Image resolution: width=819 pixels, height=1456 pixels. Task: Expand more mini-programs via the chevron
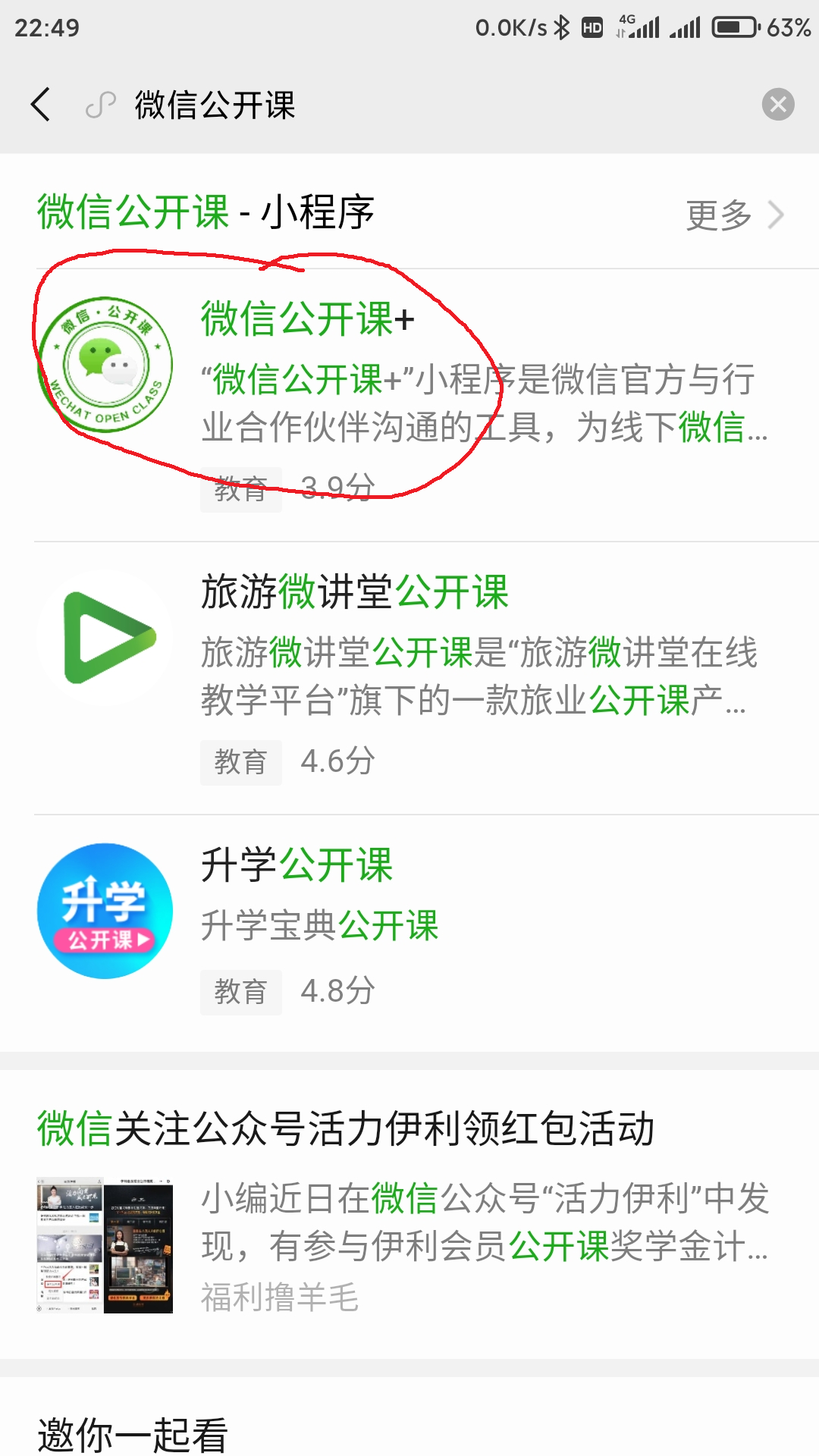(775, 216)
